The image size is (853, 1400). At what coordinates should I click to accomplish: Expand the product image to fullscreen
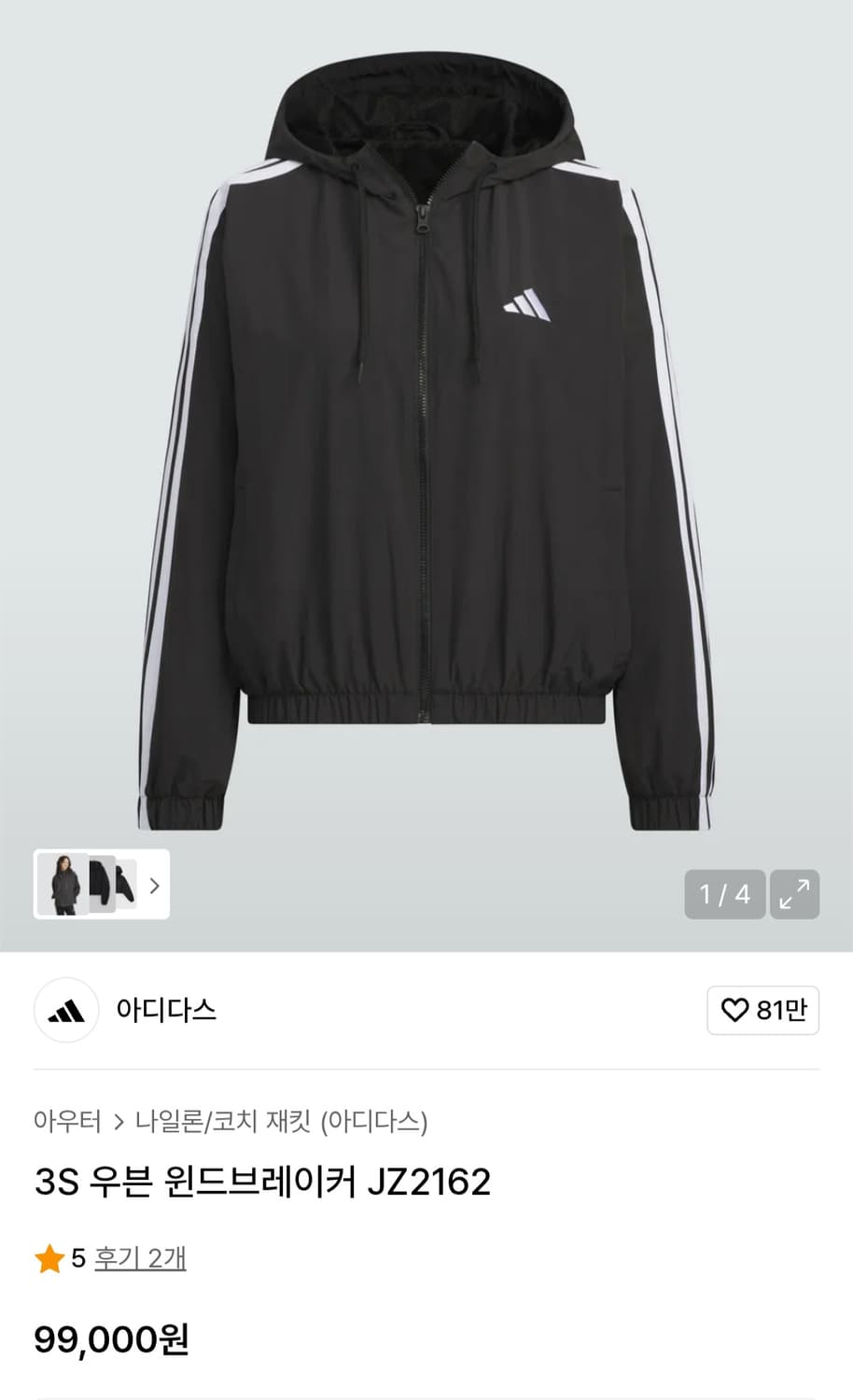[793, 894]
